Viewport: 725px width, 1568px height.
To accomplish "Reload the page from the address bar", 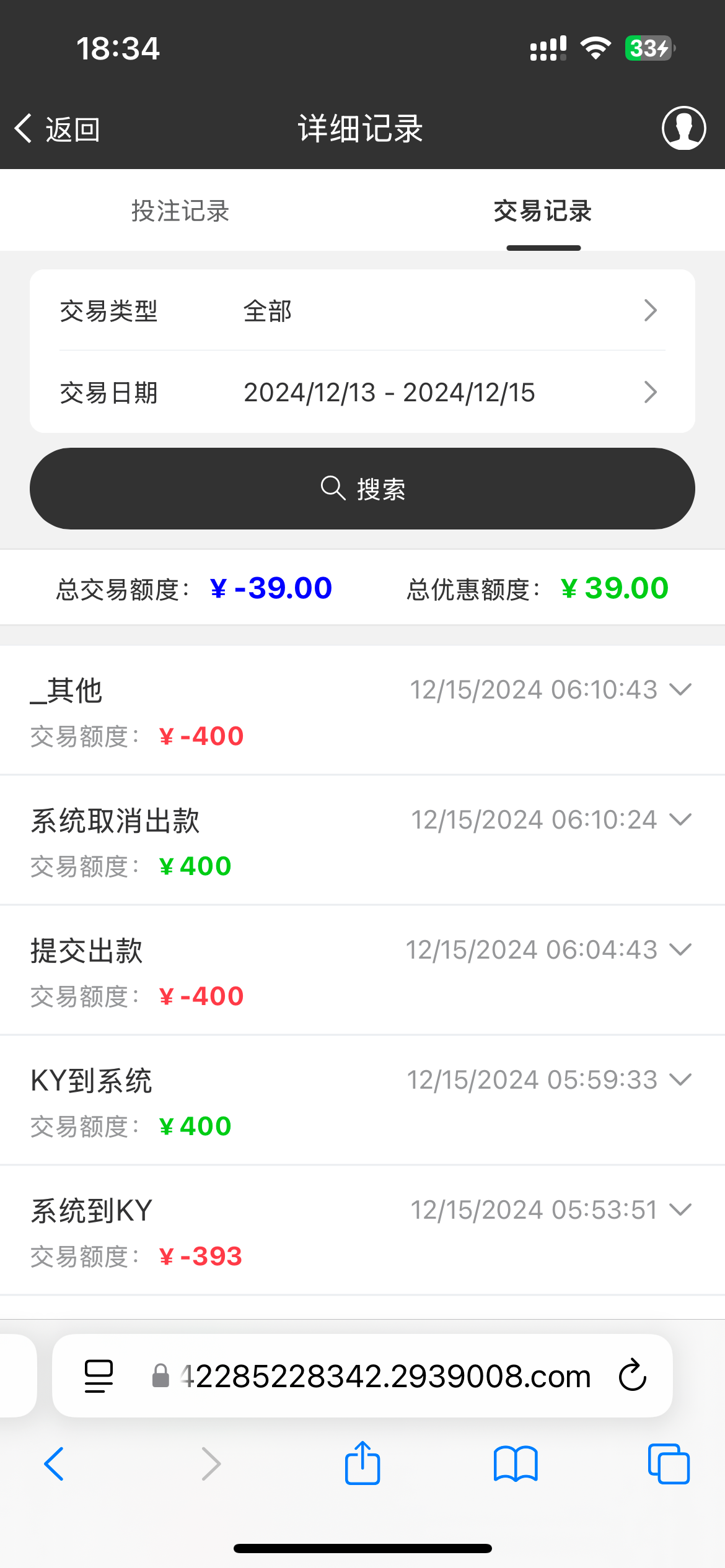I will click(x=633, y=1375).
